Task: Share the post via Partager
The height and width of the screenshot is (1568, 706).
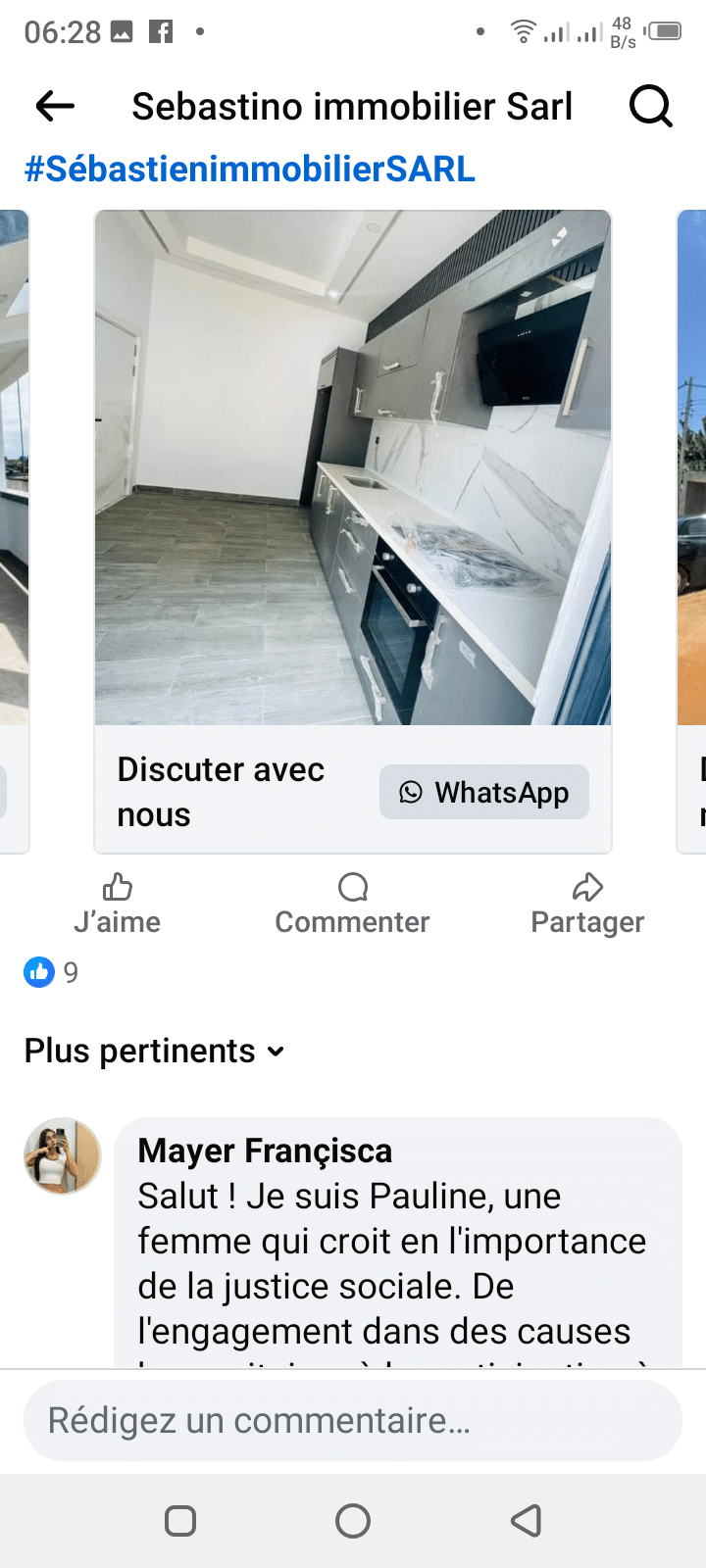Action: [x=587, y=905]
